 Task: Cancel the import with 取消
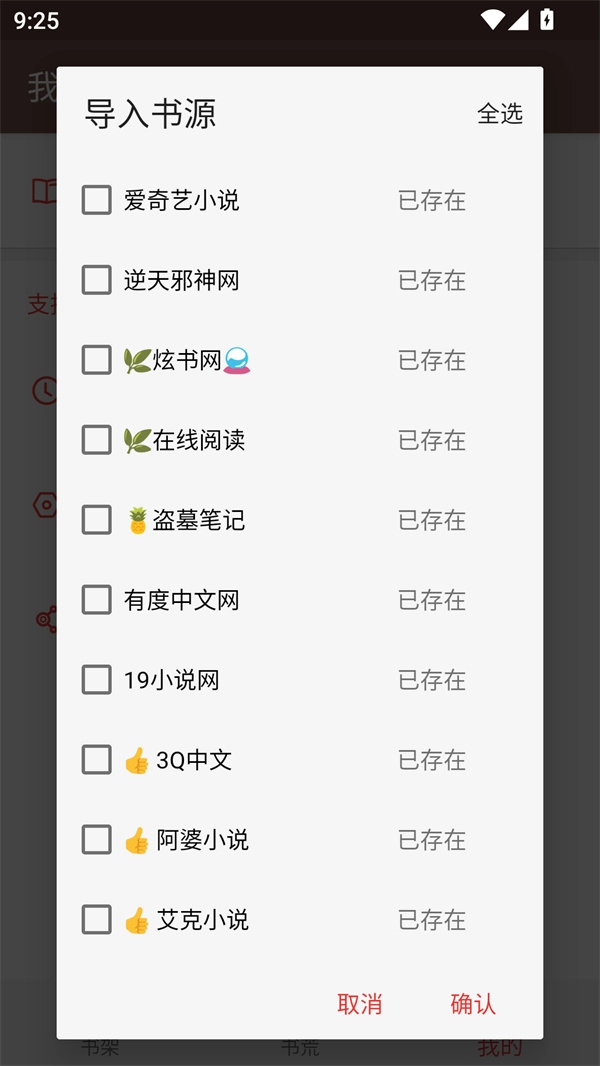coord(360,1004)
